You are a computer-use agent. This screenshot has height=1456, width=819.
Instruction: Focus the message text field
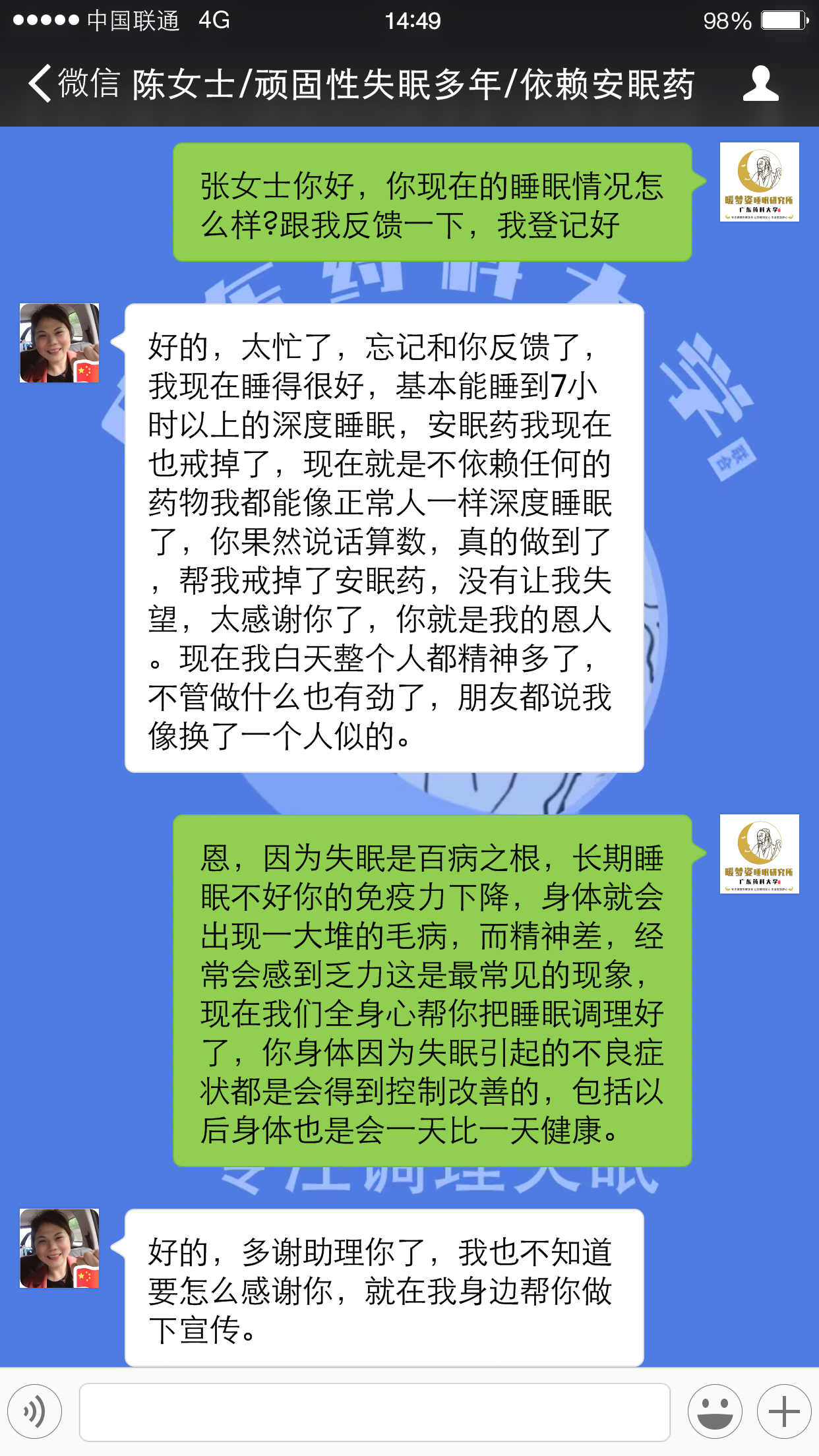pyautogui.click(x=375, y=1412)
